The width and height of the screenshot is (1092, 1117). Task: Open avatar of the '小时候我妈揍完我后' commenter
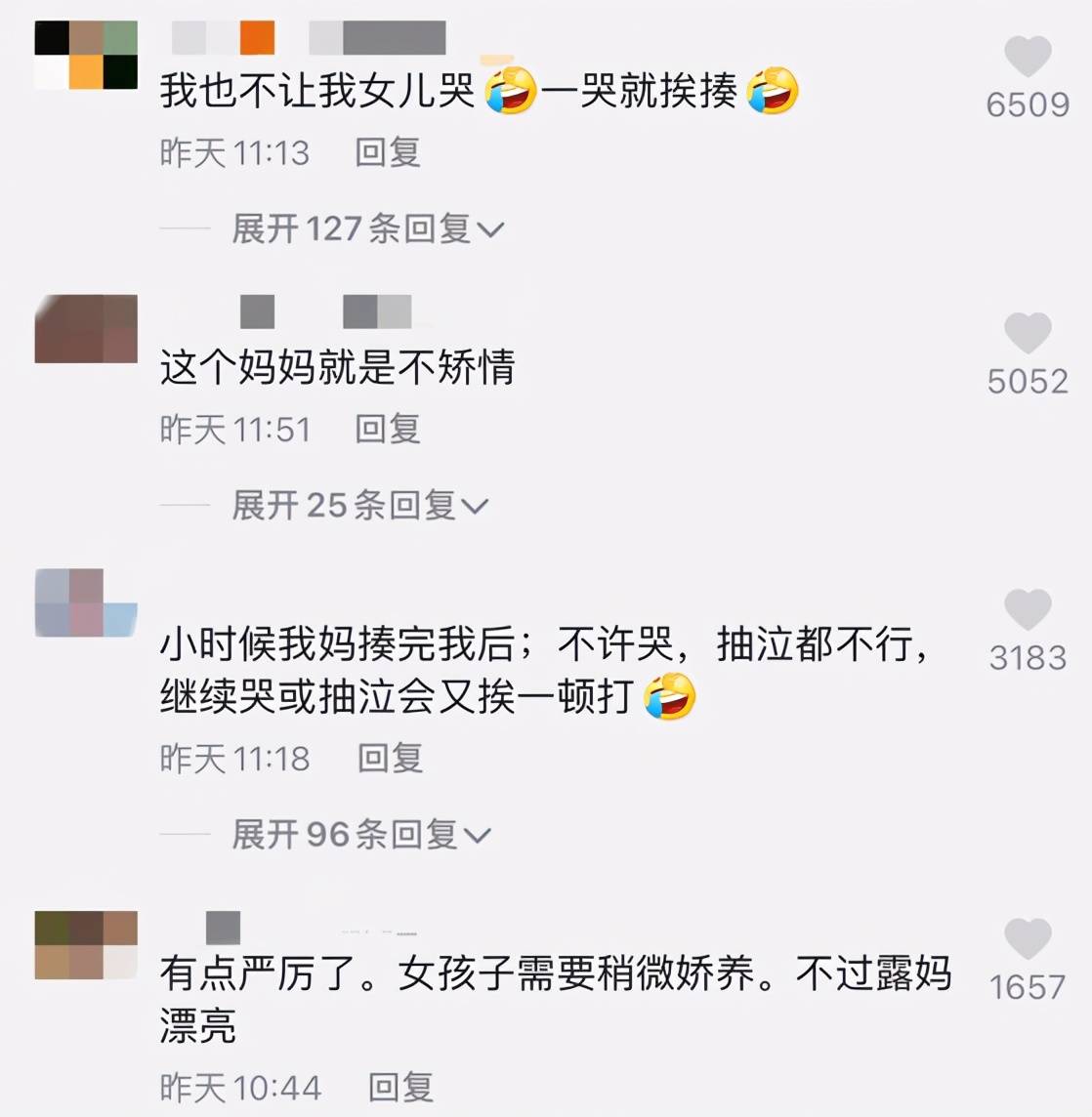click(x=86, y=602)
